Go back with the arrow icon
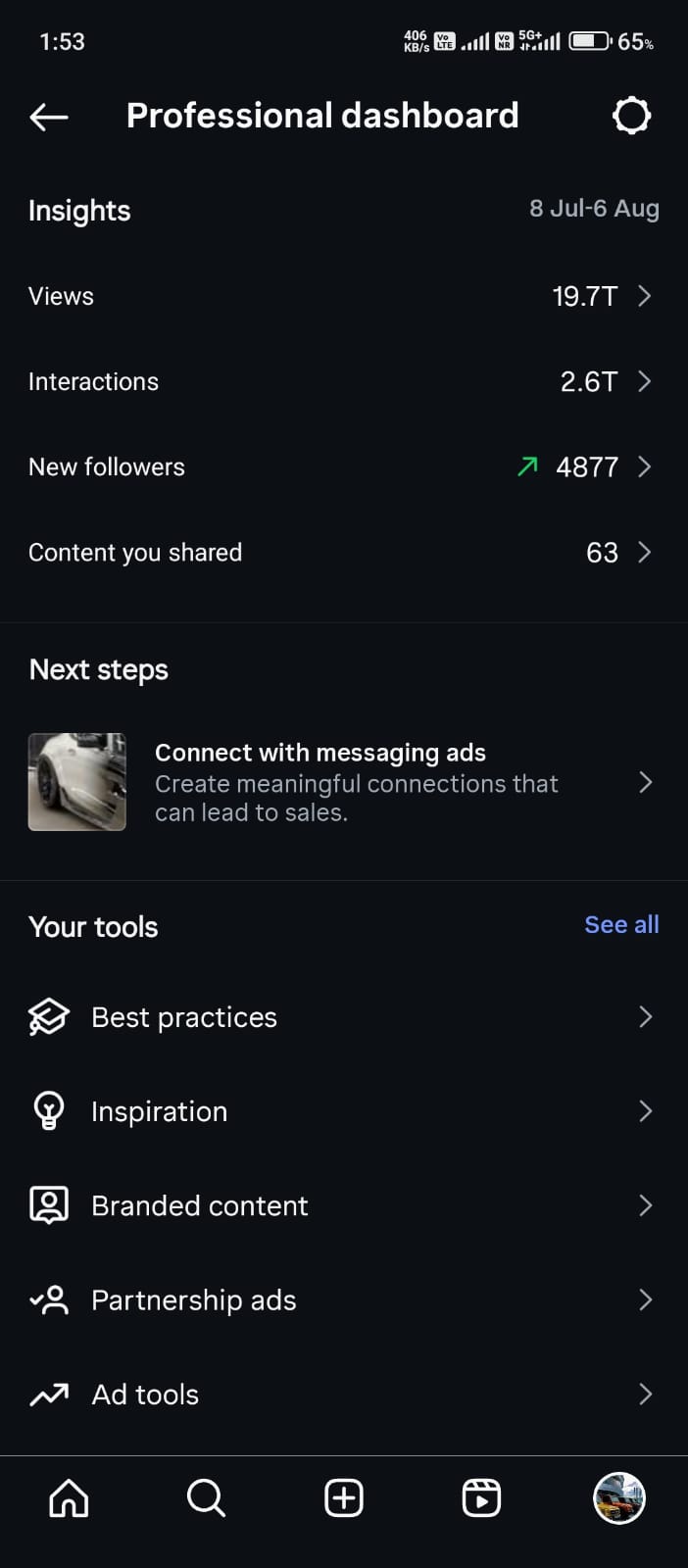Screen dimensions: 688x1568 pyautogui.click(x=49, y=117)
